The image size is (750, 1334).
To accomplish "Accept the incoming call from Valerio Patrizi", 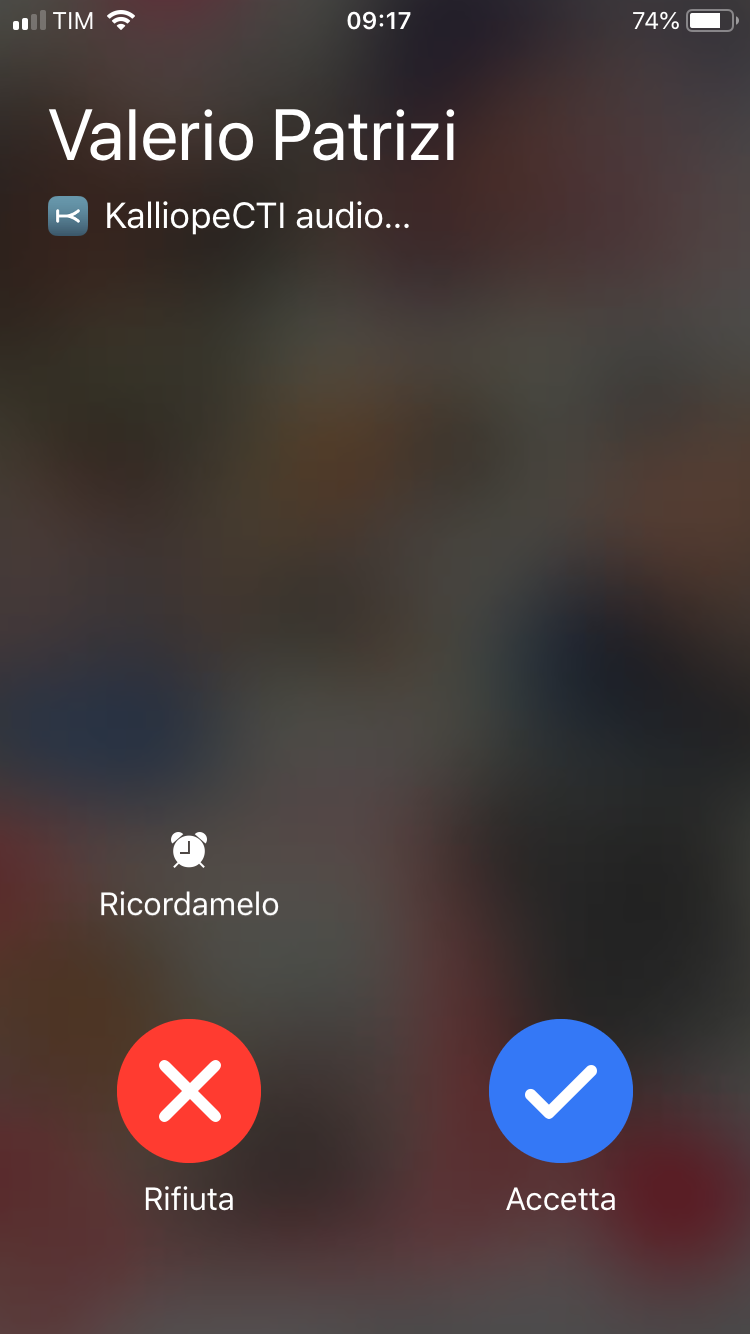I will pos(561,1091).
